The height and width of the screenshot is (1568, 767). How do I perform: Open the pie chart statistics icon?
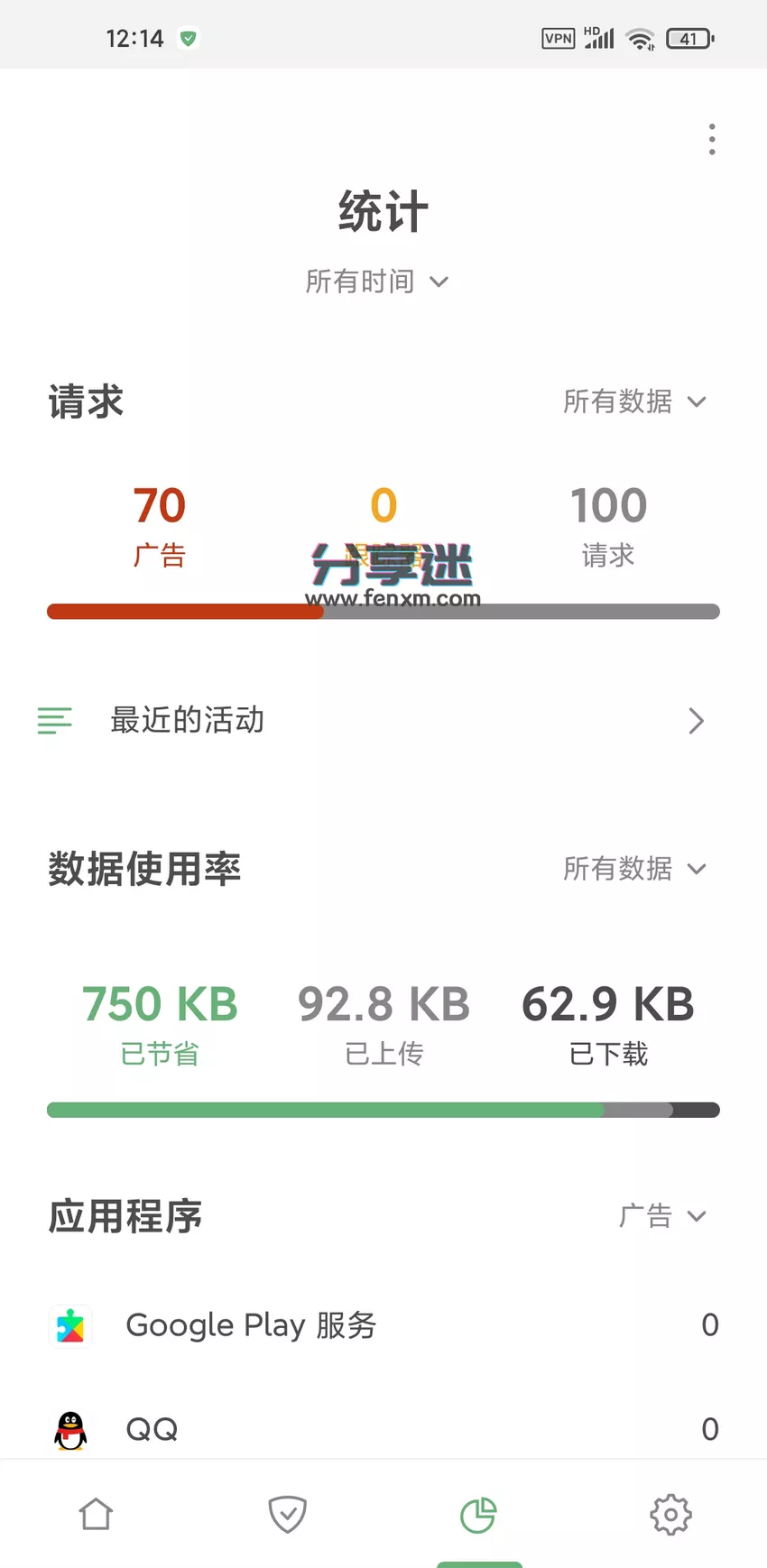(479, 1516)
